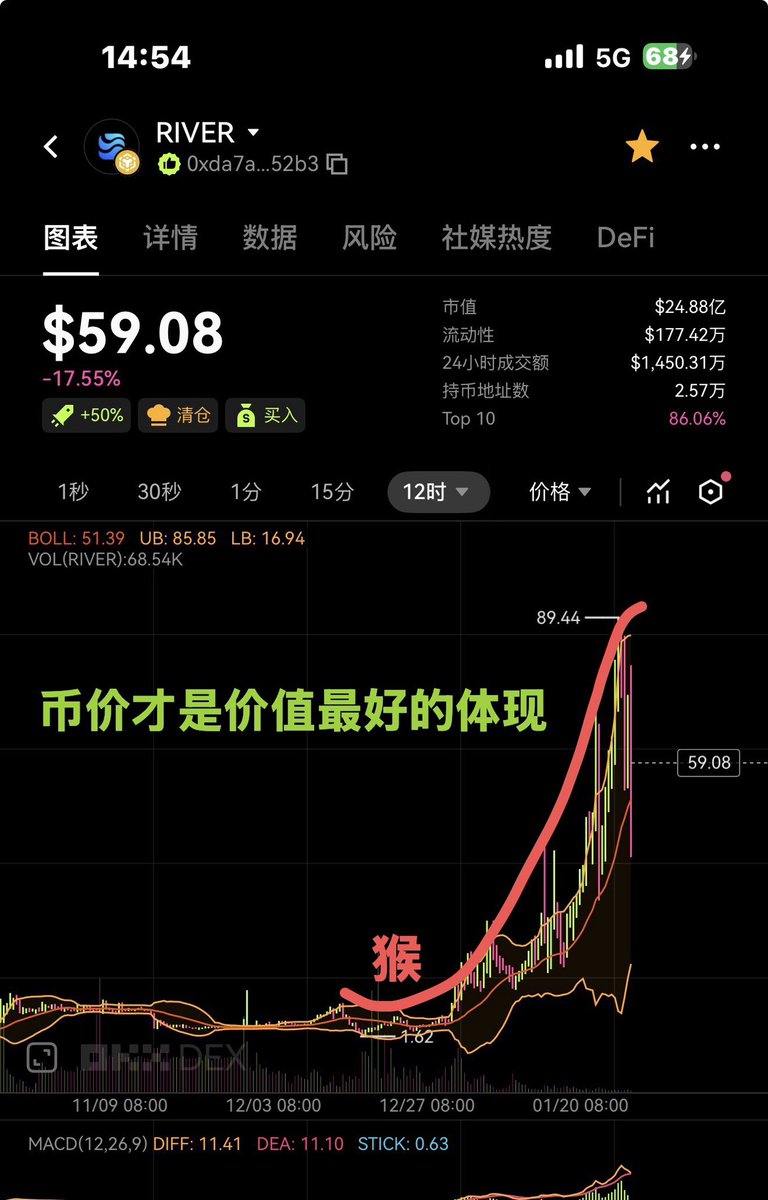Select the 1秒 chart interval
768x1200 pixels.
[x=73, y=492]
